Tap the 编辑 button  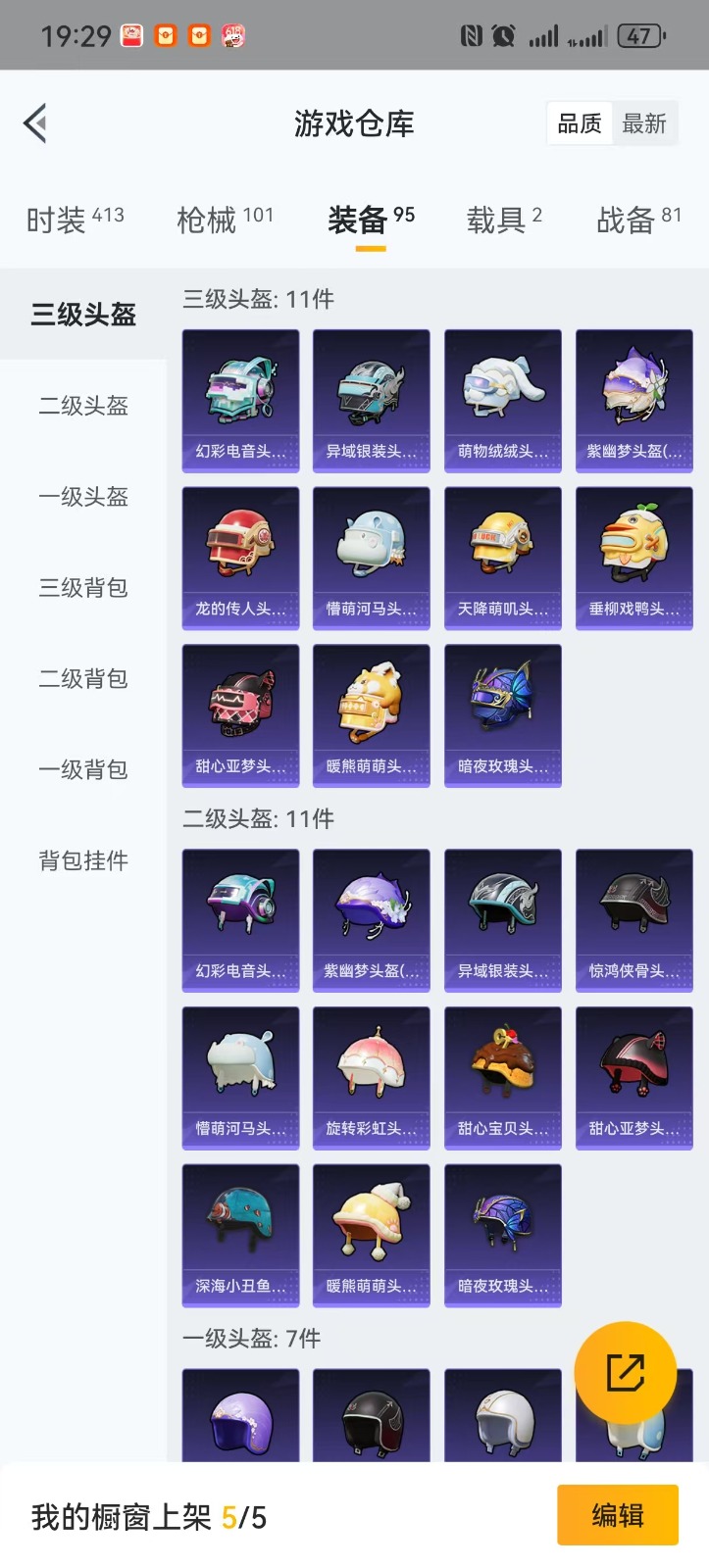pos(618,1516)
